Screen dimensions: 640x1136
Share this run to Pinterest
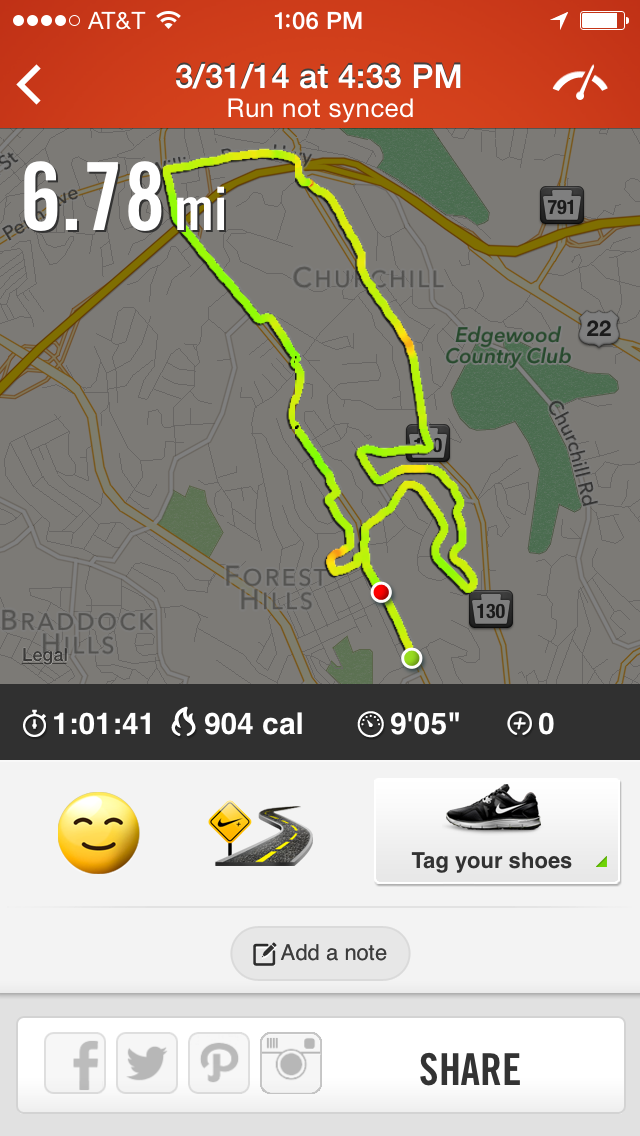click(218, 1063)
